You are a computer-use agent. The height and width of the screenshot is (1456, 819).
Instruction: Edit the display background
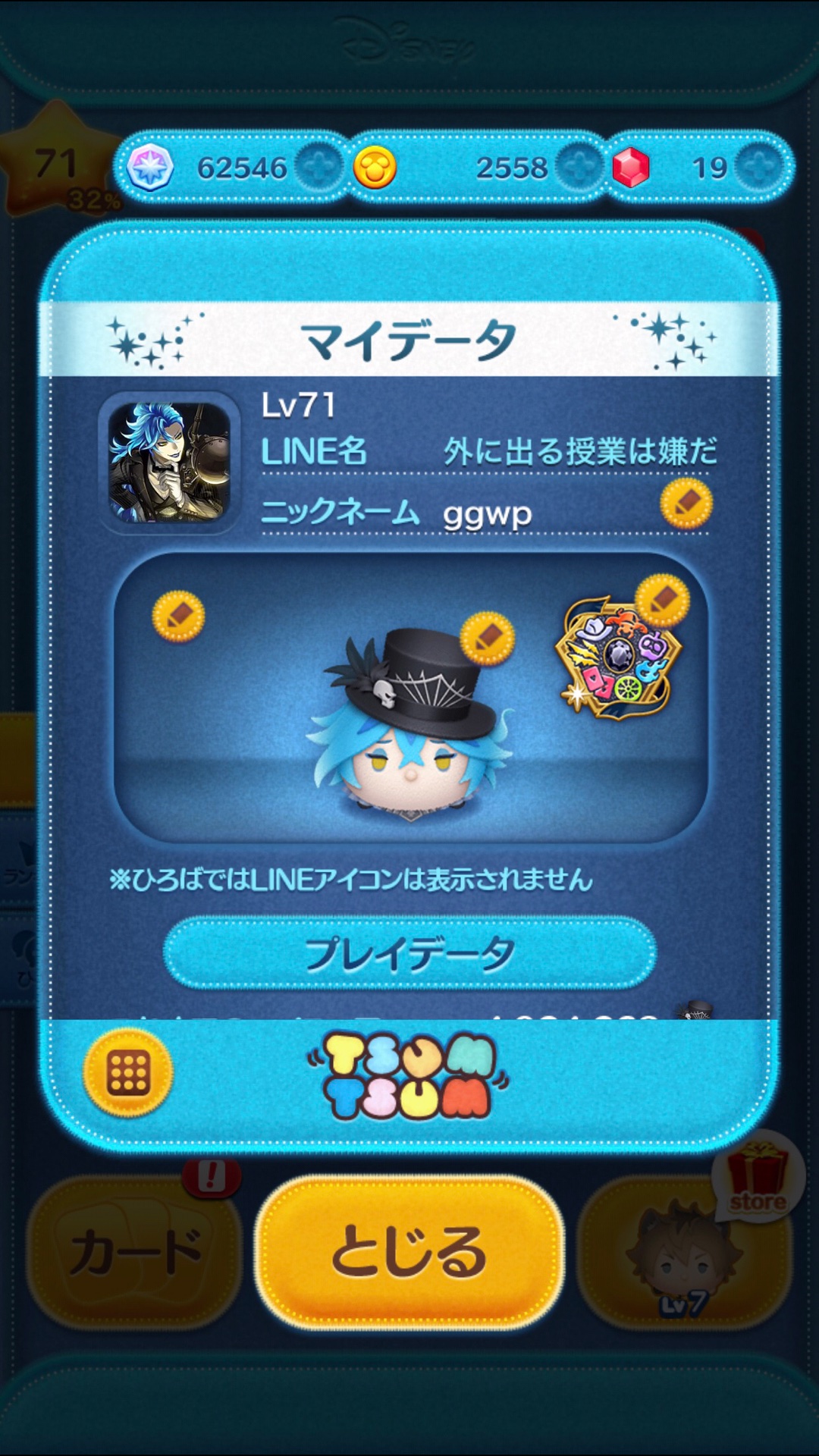(x=178, y=617)
